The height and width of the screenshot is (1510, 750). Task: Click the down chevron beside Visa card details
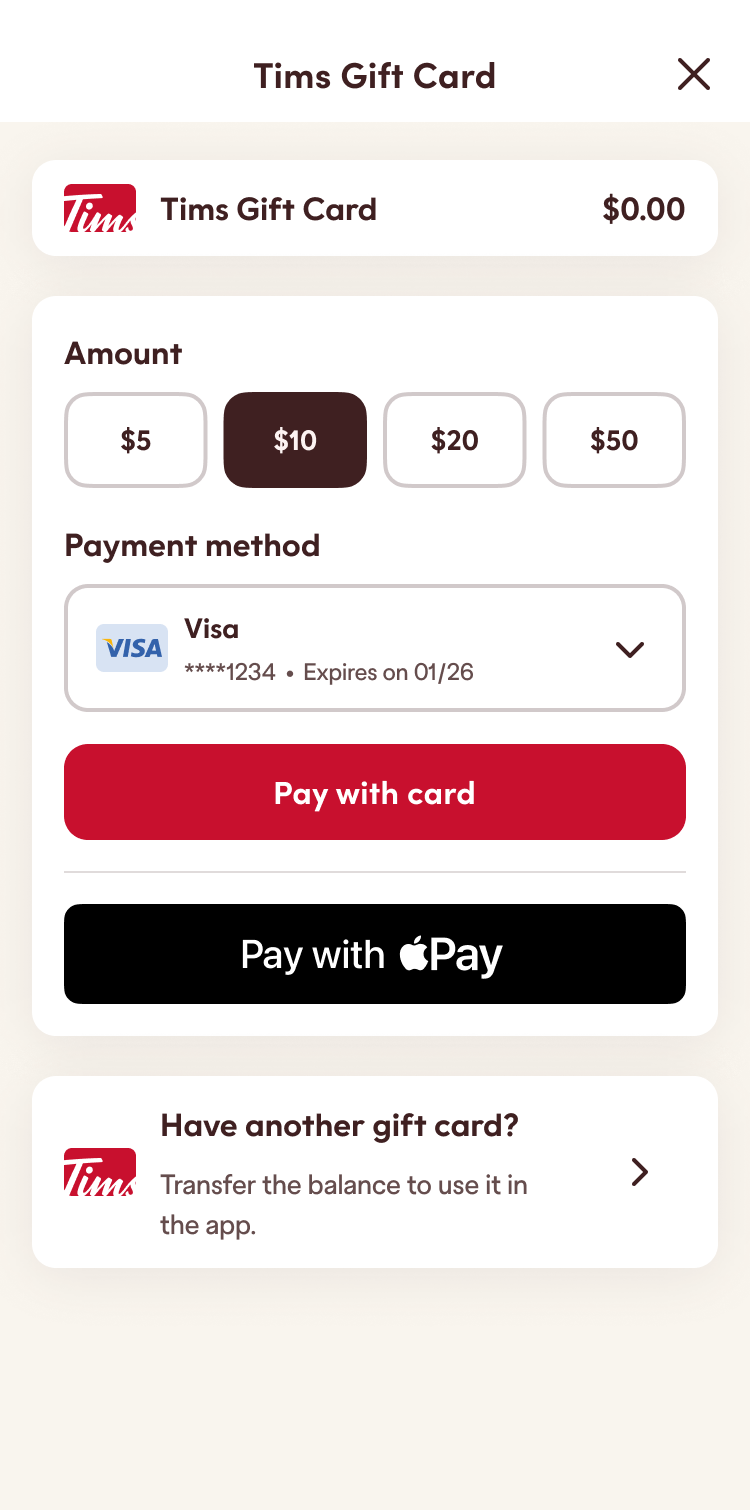[630, 648]
